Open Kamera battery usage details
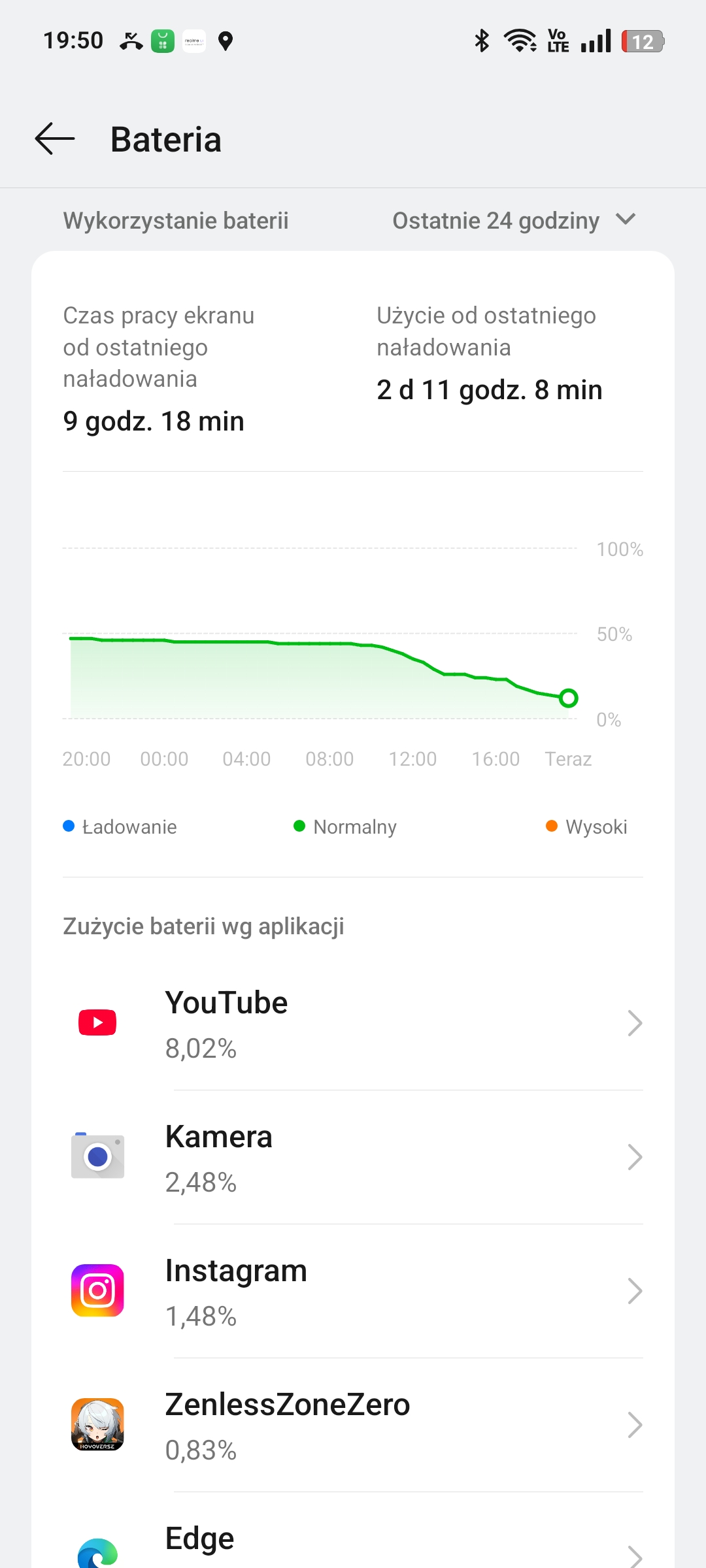Image resolution: width=706 pixels, height=1568 pixels. tap(353, 1157)
